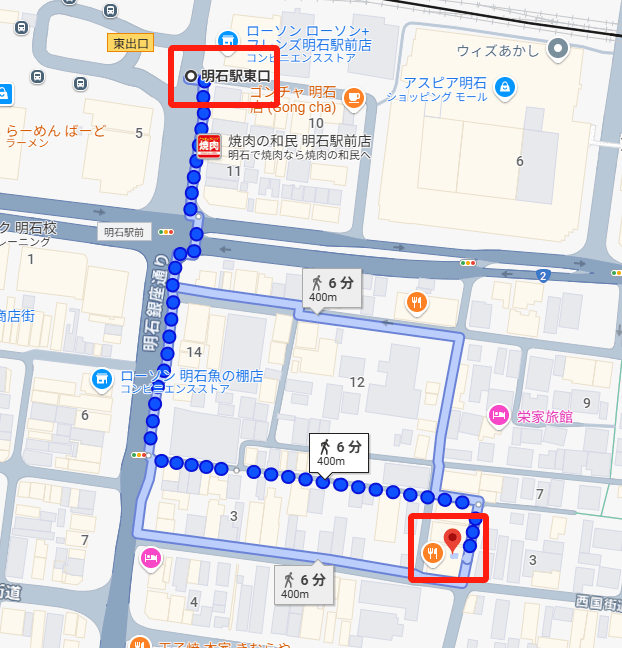Screen dimensions: 622x648
Task: Open the アスピア明石 shopping mall marker
Action: [505, 88]
